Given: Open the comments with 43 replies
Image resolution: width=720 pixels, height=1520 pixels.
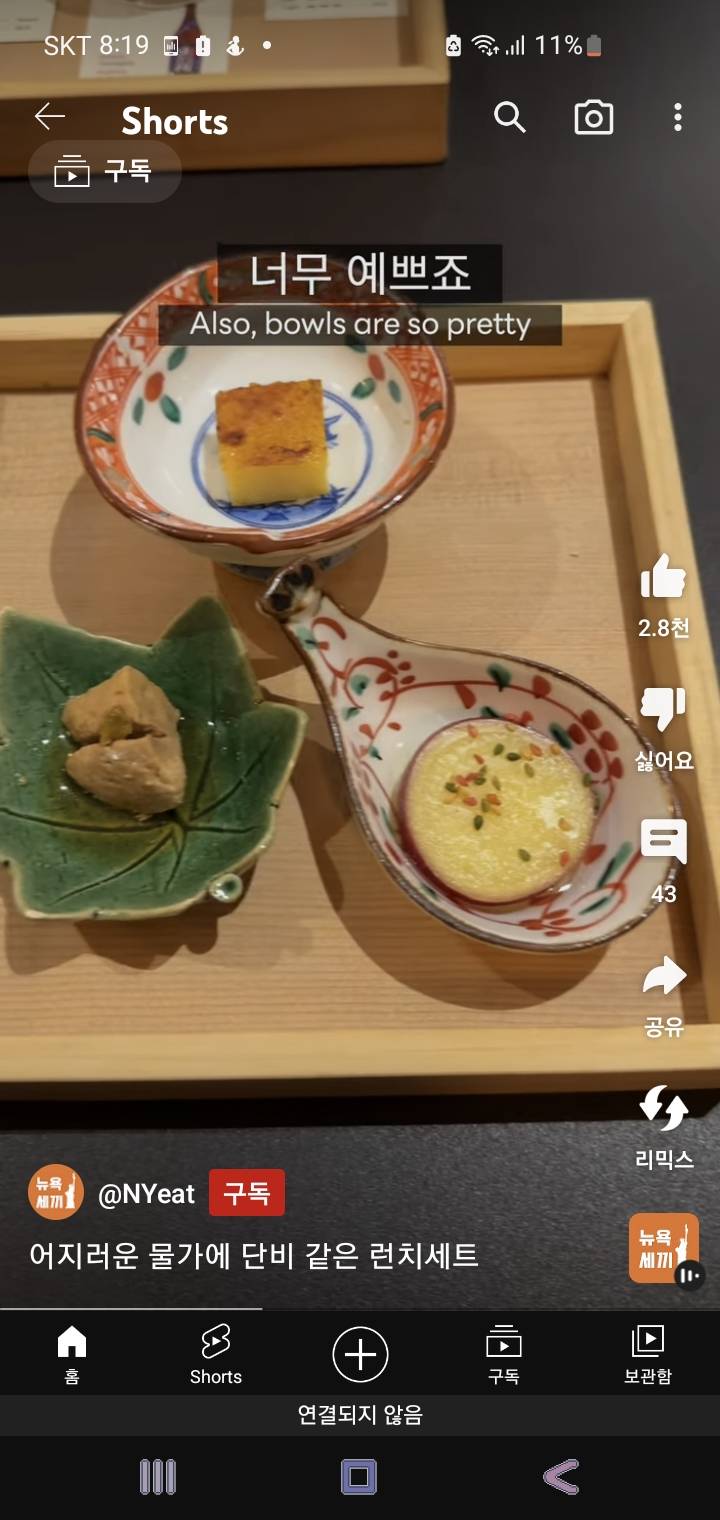Looking at the screenshot, I should coord(664,861).
